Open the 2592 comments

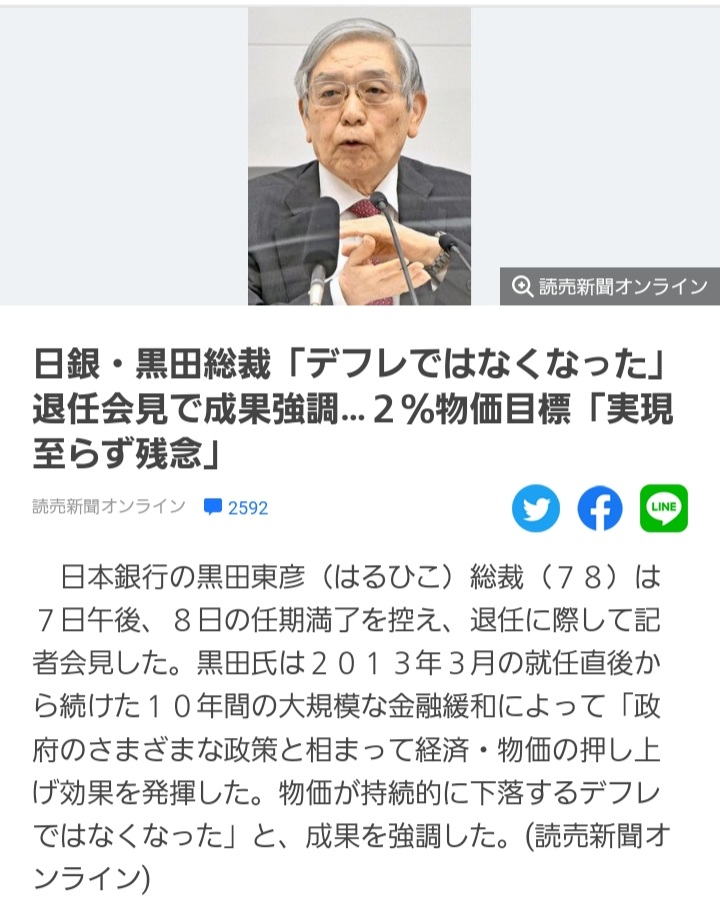coord(236,508)
